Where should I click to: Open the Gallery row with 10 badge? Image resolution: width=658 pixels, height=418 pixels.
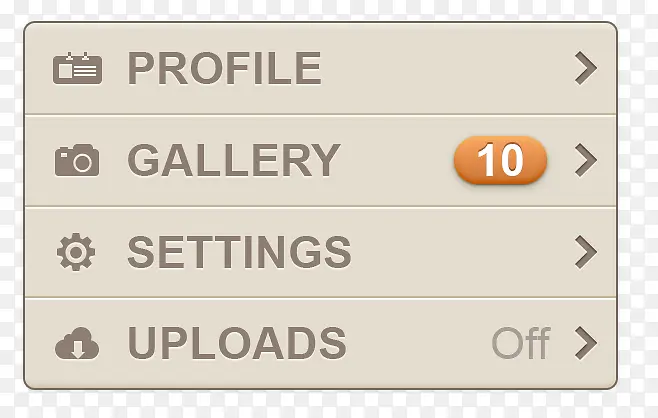(x=320, y=160)
